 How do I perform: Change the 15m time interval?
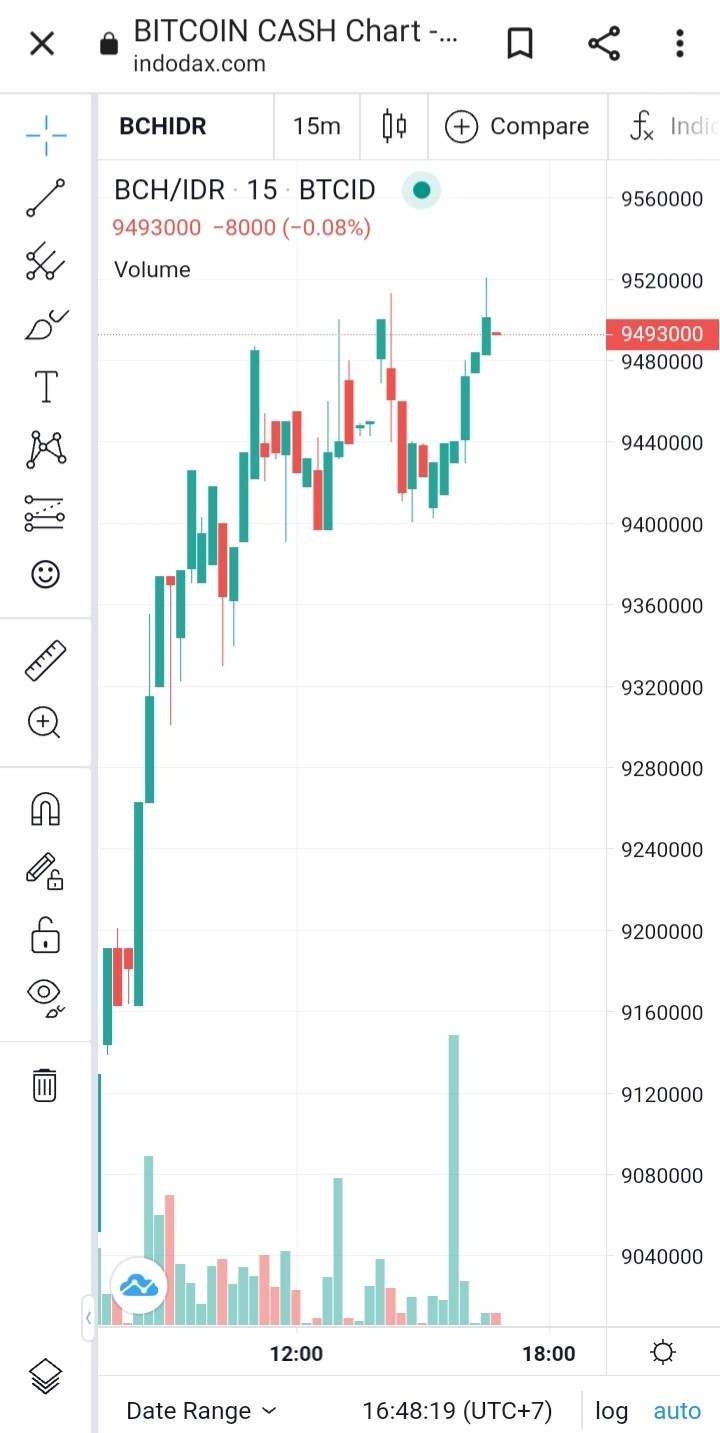tap(317, 127)
